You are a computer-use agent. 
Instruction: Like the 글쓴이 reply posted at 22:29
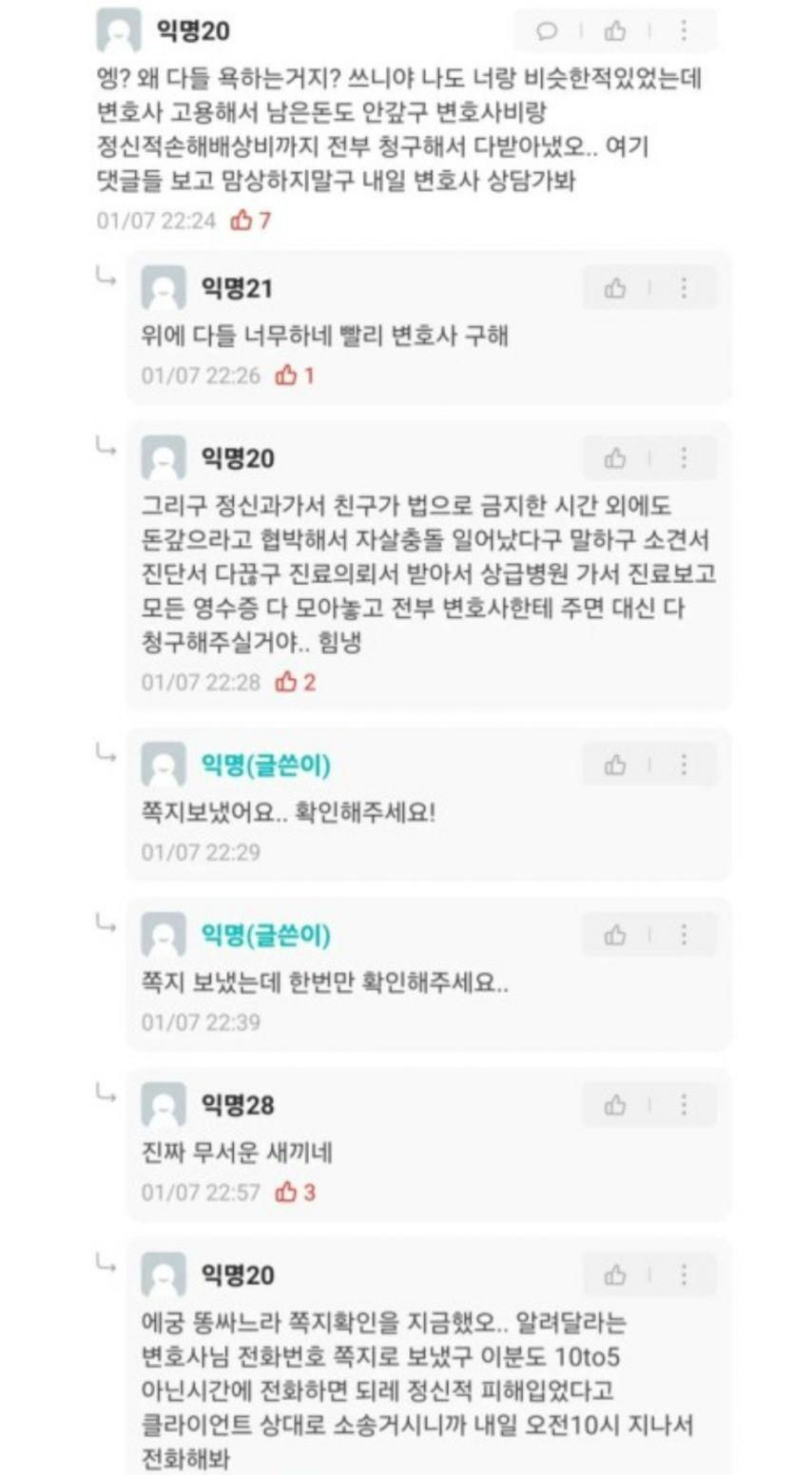615,765
